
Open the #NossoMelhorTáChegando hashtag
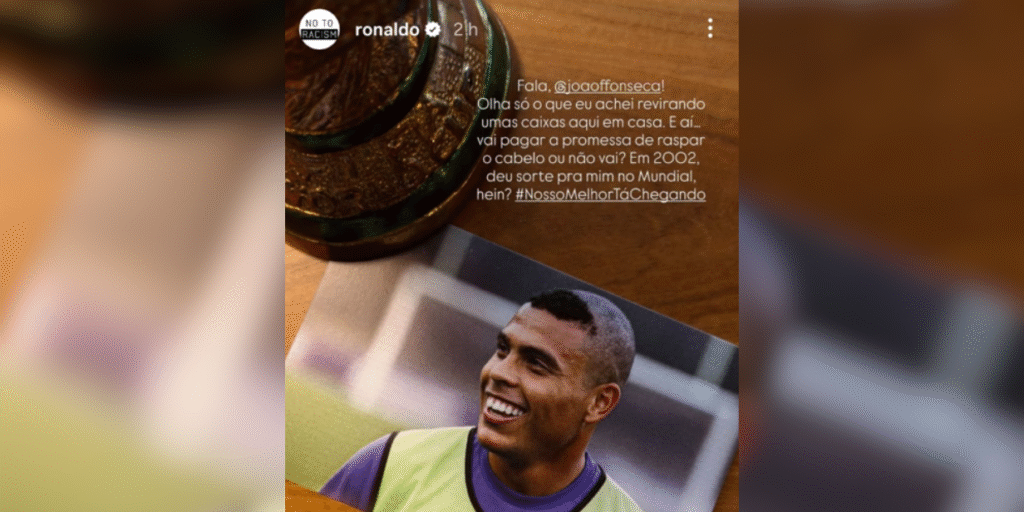coord(610,194)
